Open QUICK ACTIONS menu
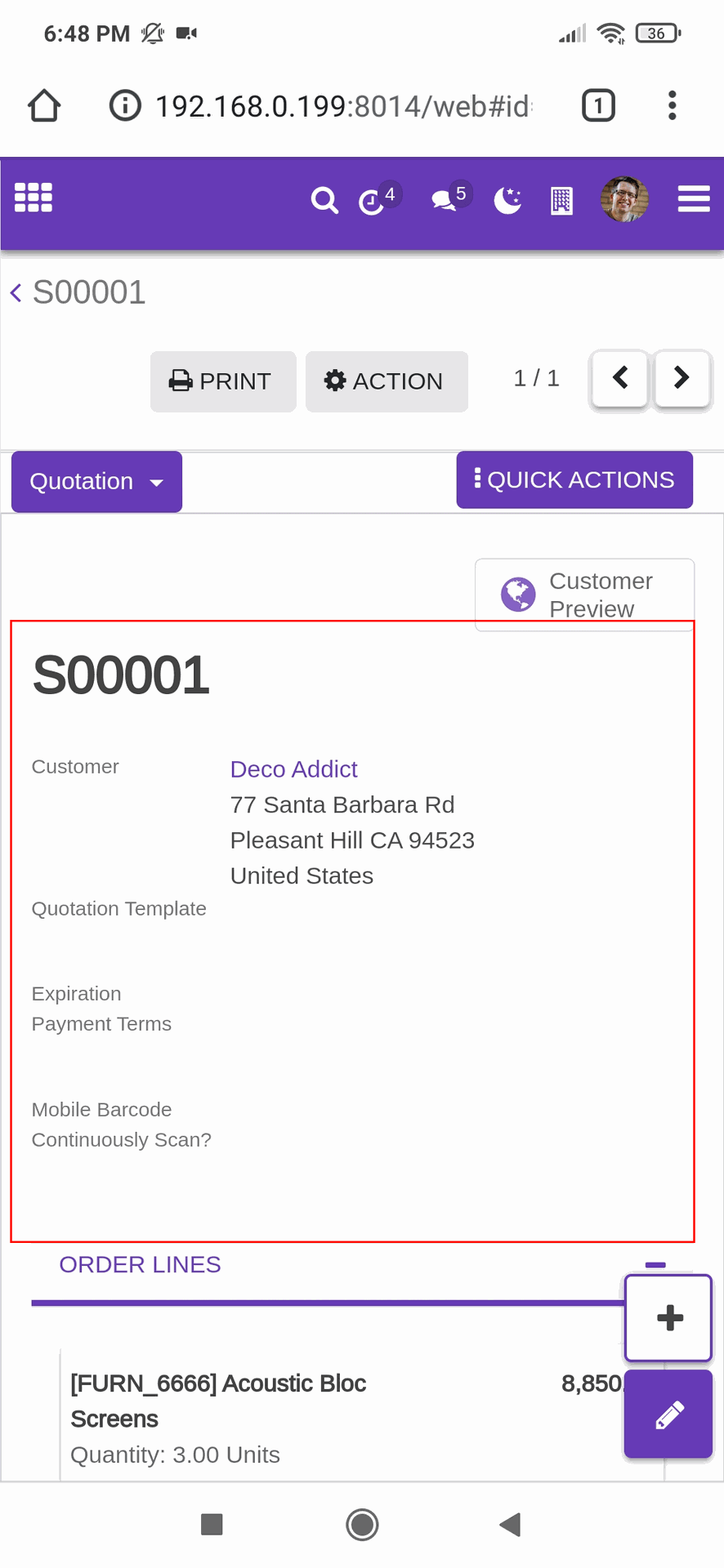The width and height of the screenshot is (724, 1568). click(574, 479)
